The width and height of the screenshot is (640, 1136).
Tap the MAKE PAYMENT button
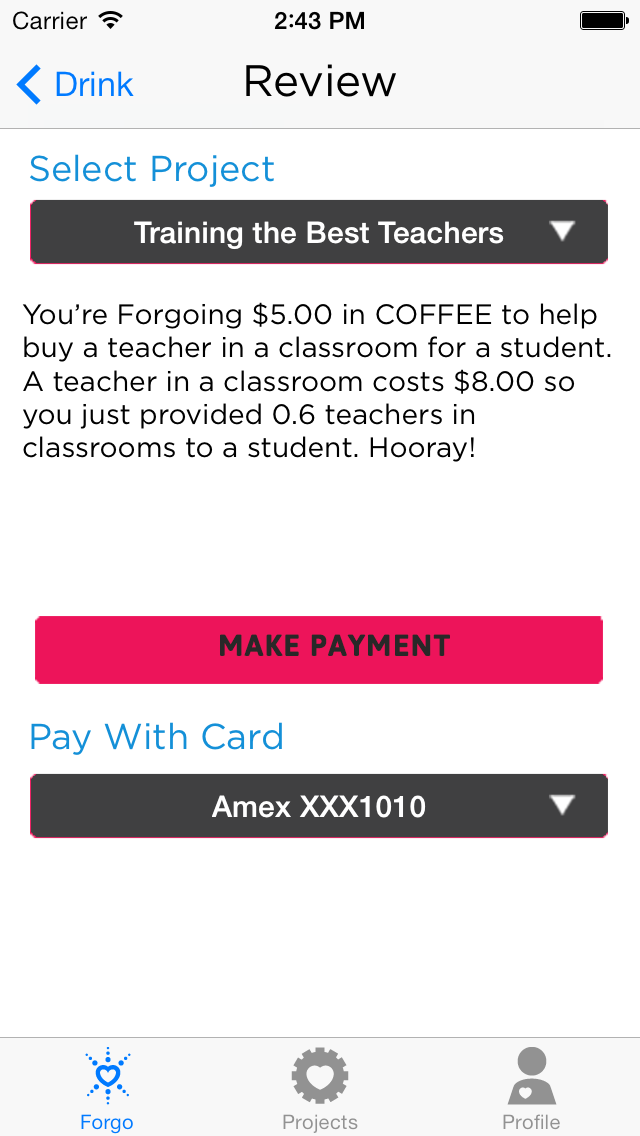319,650
